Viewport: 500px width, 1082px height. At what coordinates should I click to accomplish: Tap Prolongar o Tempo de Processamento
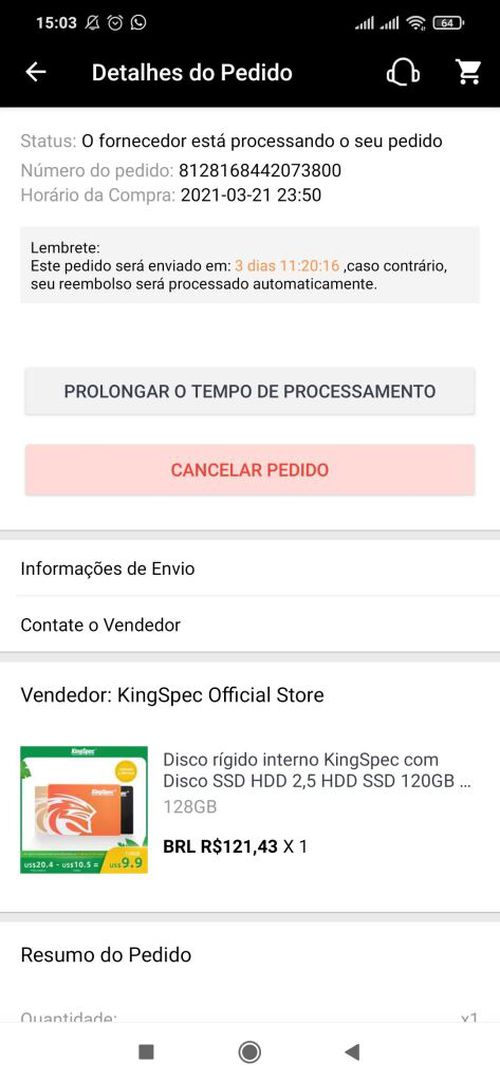(250, 391)
